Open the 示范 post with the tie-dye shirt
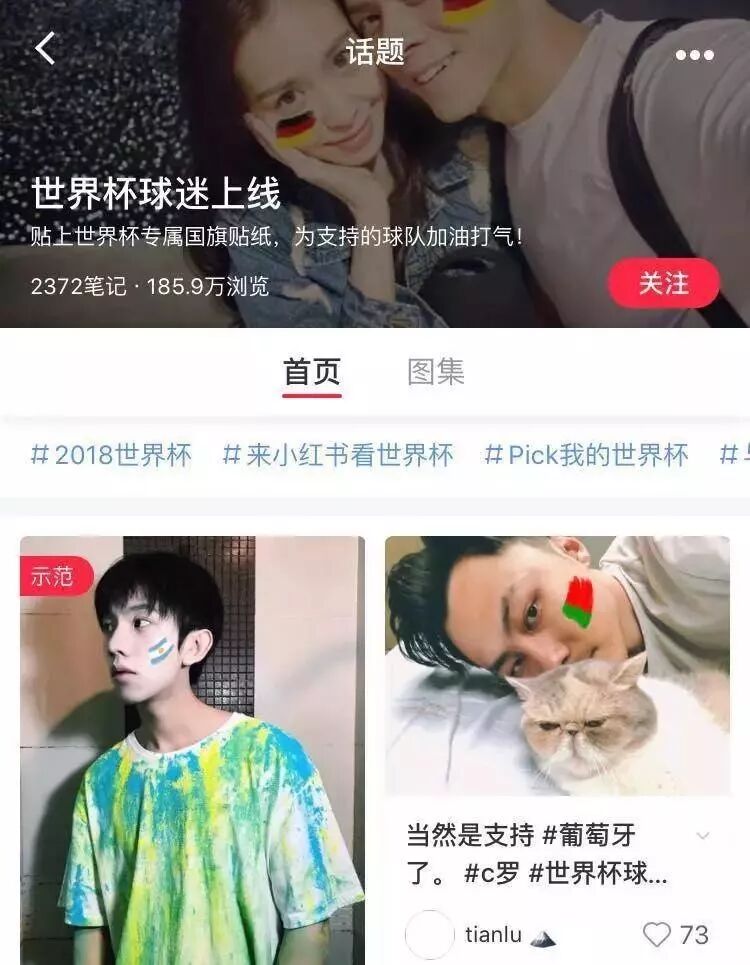 (x=192, y=750)
